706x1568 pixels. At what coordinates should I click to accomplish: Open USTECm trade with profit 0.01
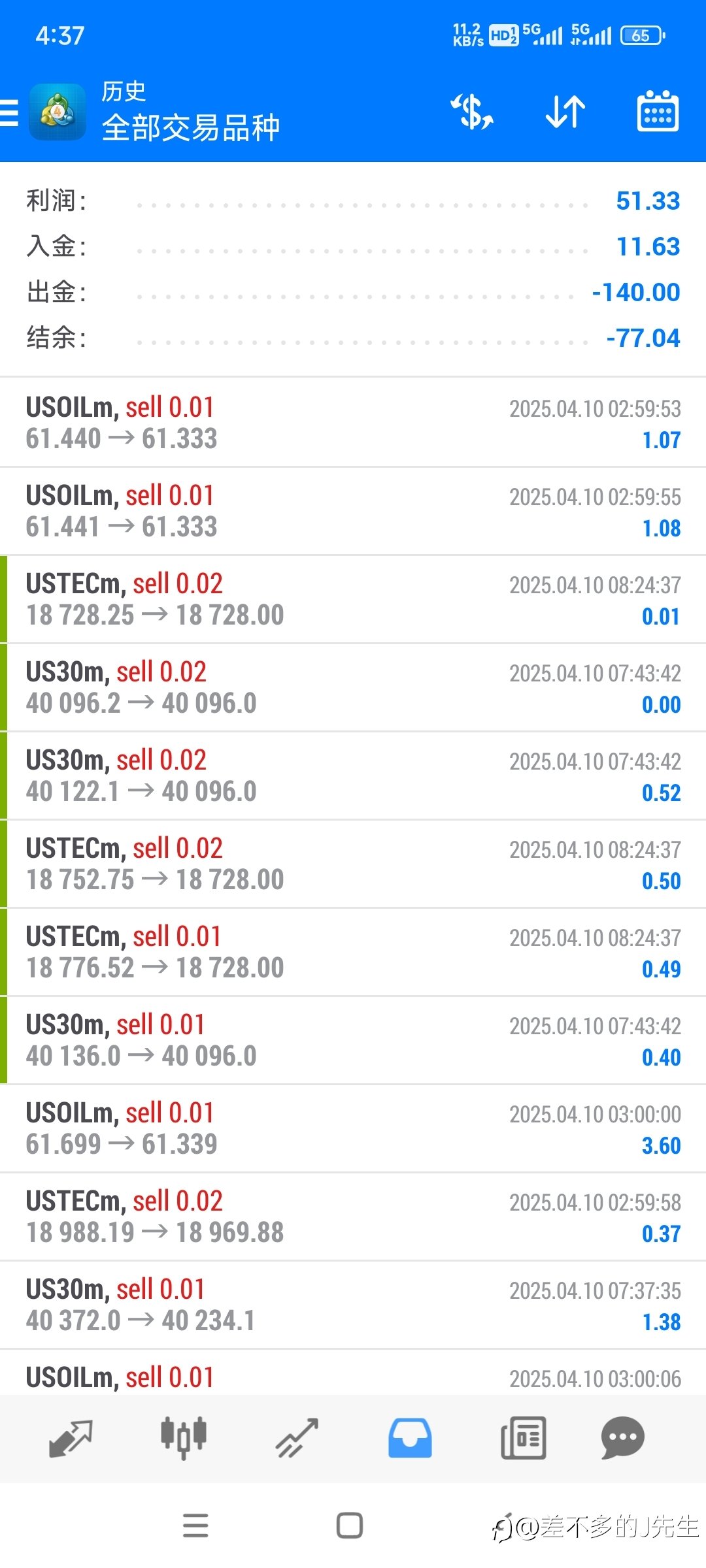pyautogui.click(x=353, y=599)
